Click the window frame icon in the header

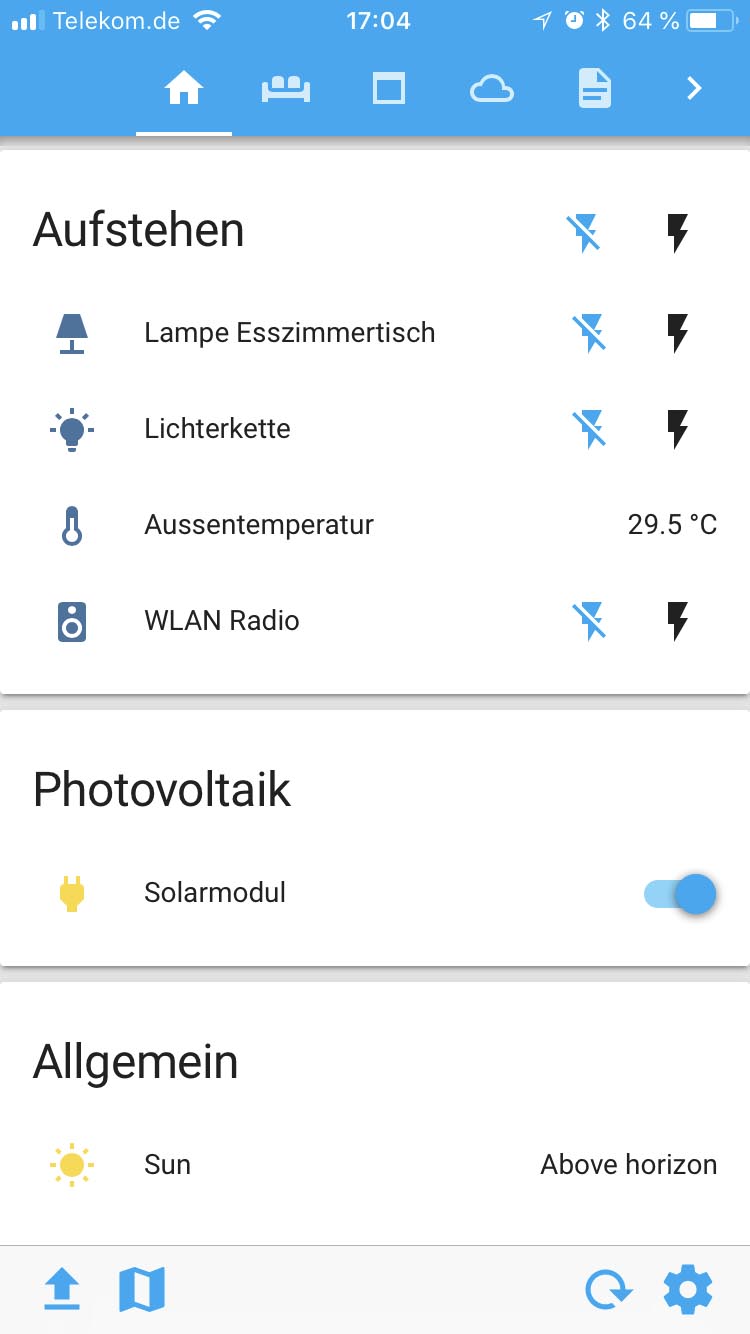tap(389, 88)
